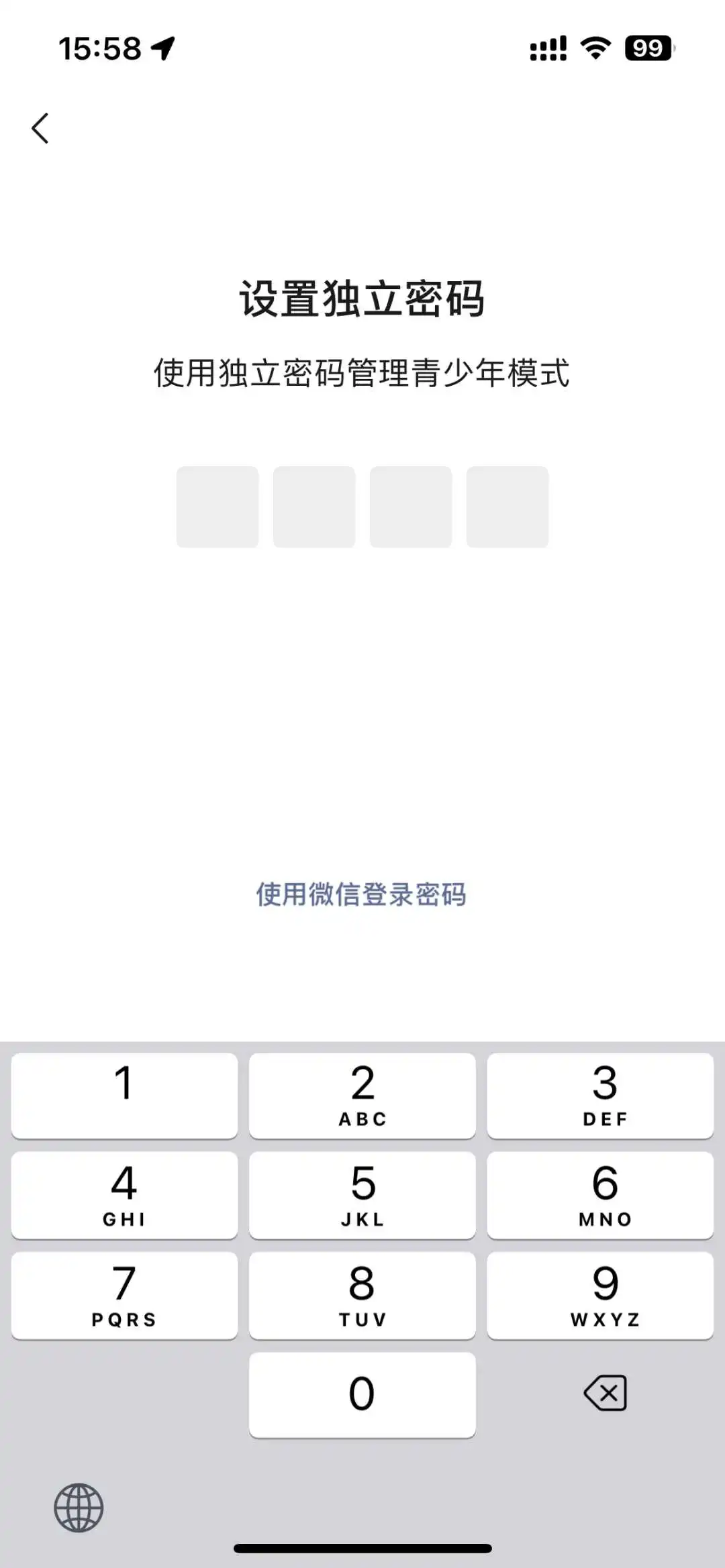Switch keyboard using the globe icon
The height and width of the screenshot is (1568, 725).
coord(79,1508)
